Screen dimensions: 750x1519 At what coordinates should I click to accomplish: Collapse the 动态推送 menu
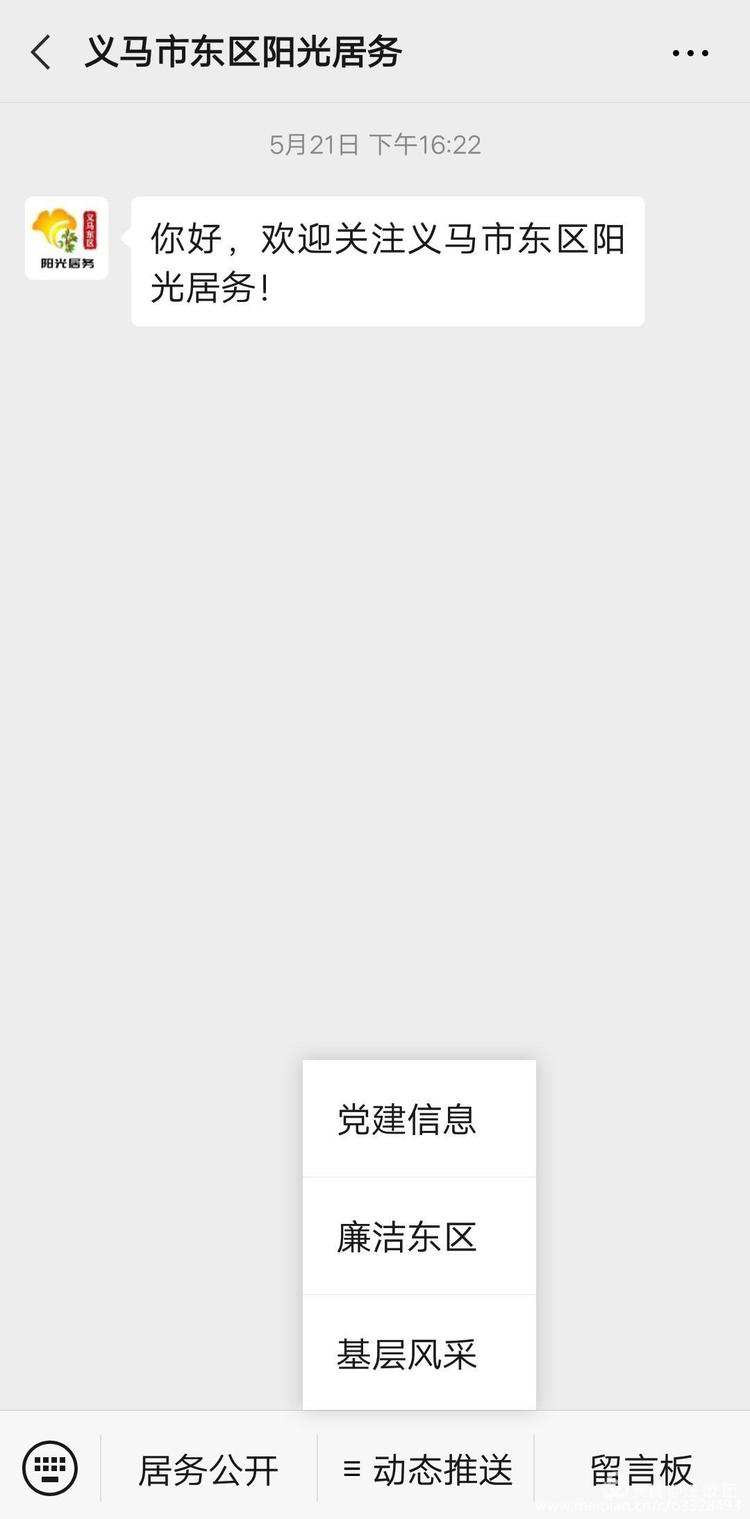point(426,1469)
